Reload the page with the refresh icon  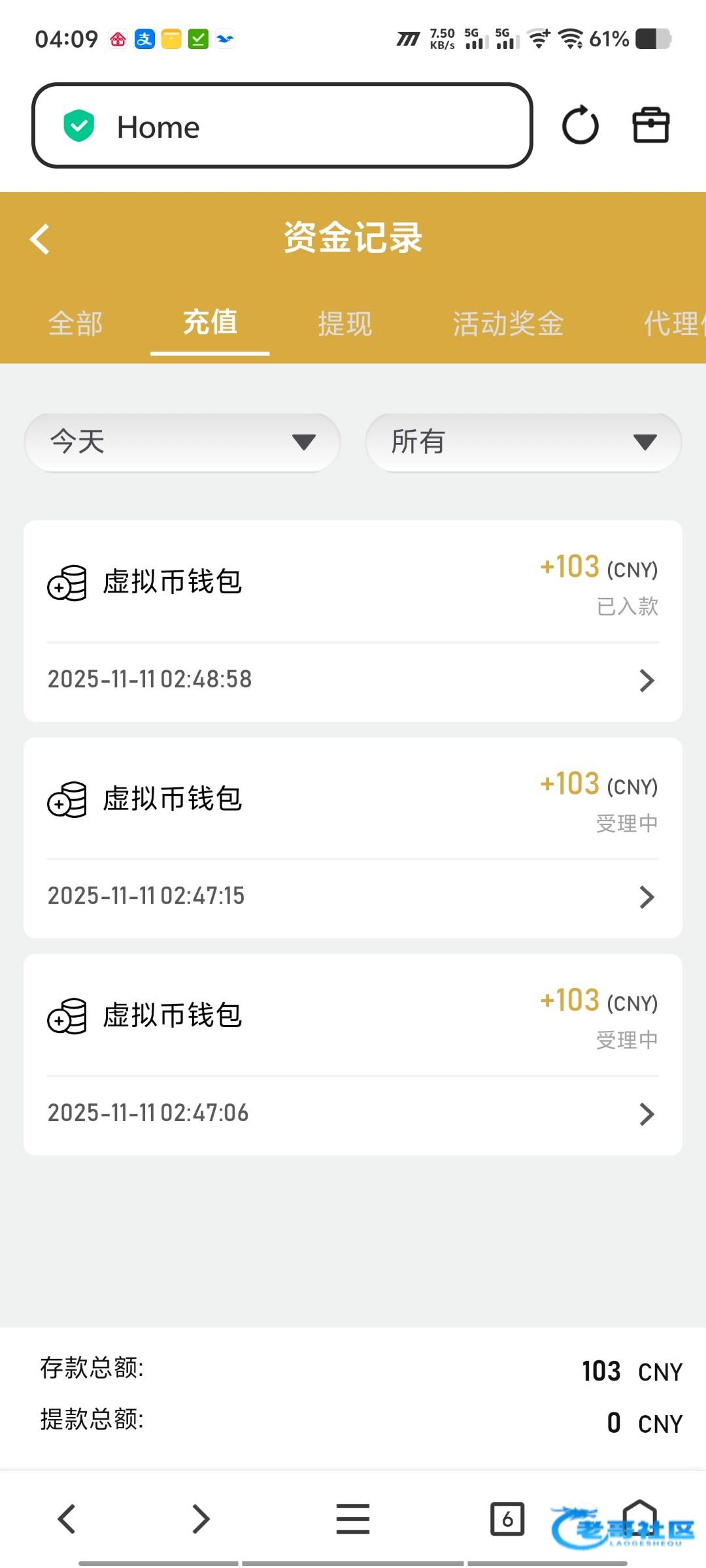(580, 125)
